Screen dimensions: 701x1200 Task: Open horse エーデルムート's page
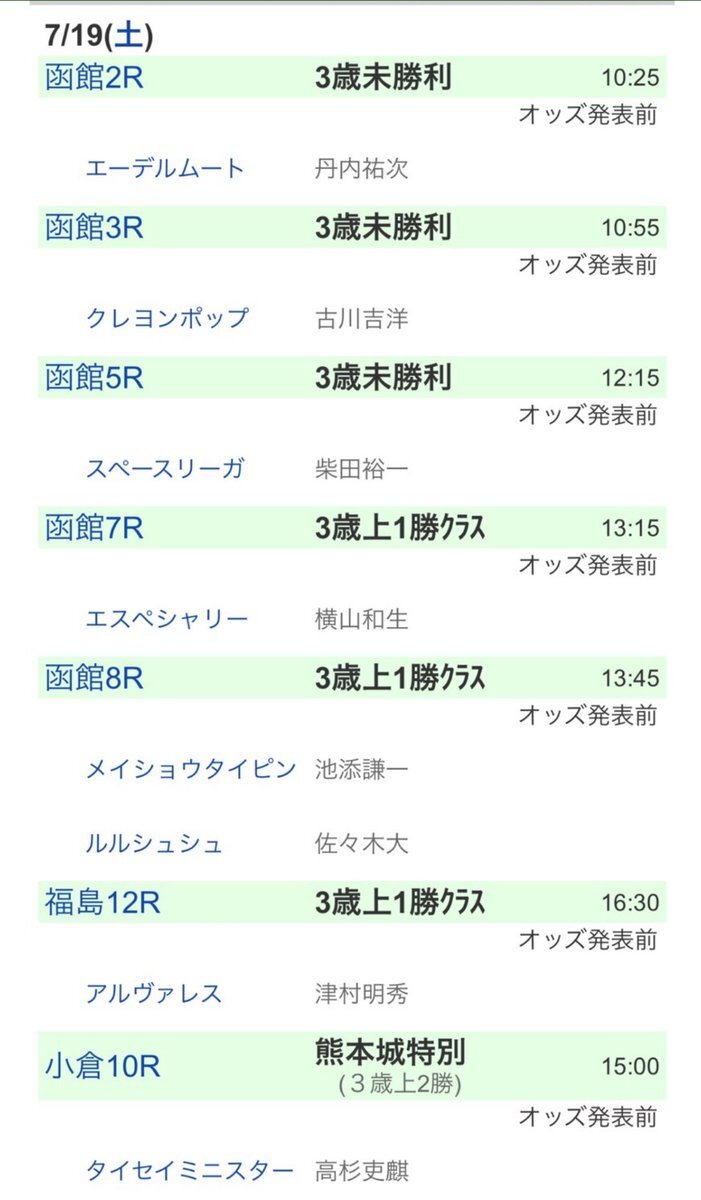tap(165, 168)
